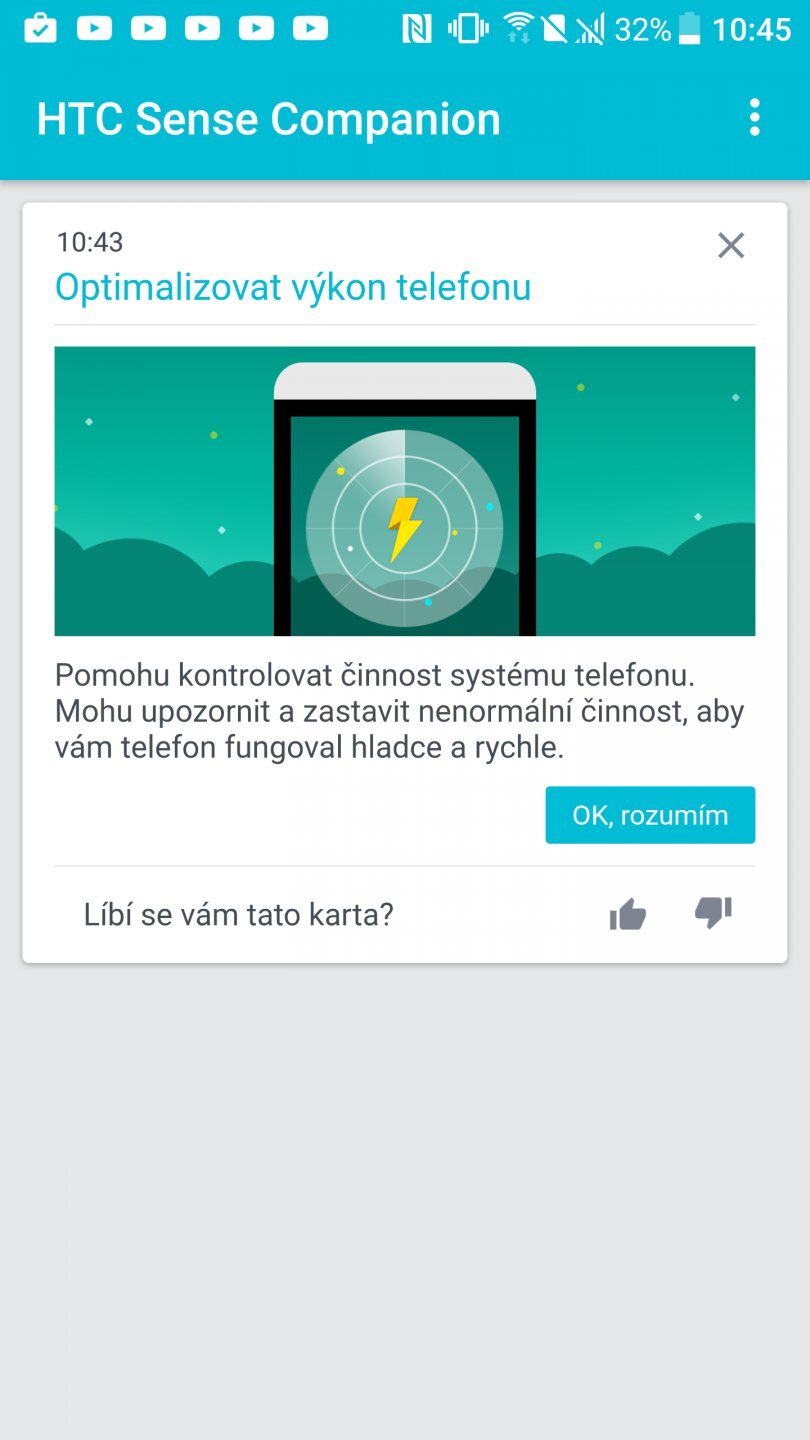Rate the card positively with thumbs up
810x1440 pixels.
pos(627,913)
